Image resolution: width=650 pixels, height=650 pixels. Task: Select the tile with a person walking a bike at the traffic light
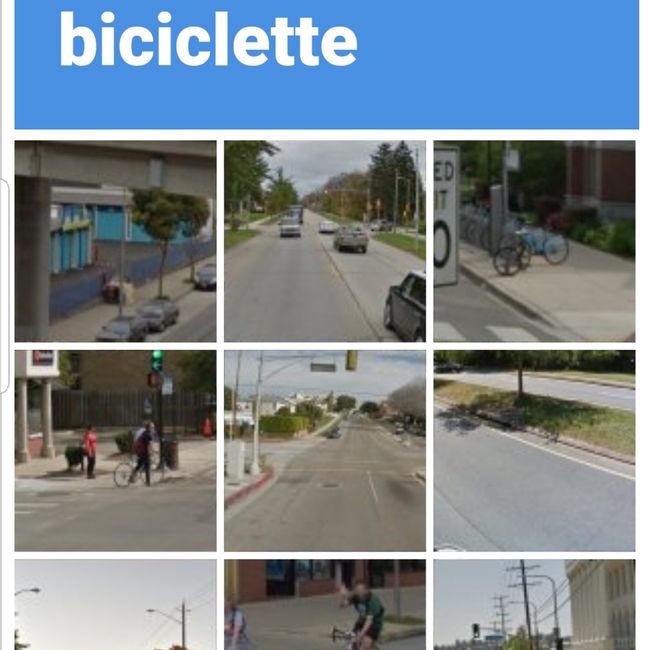pos(115,450)
